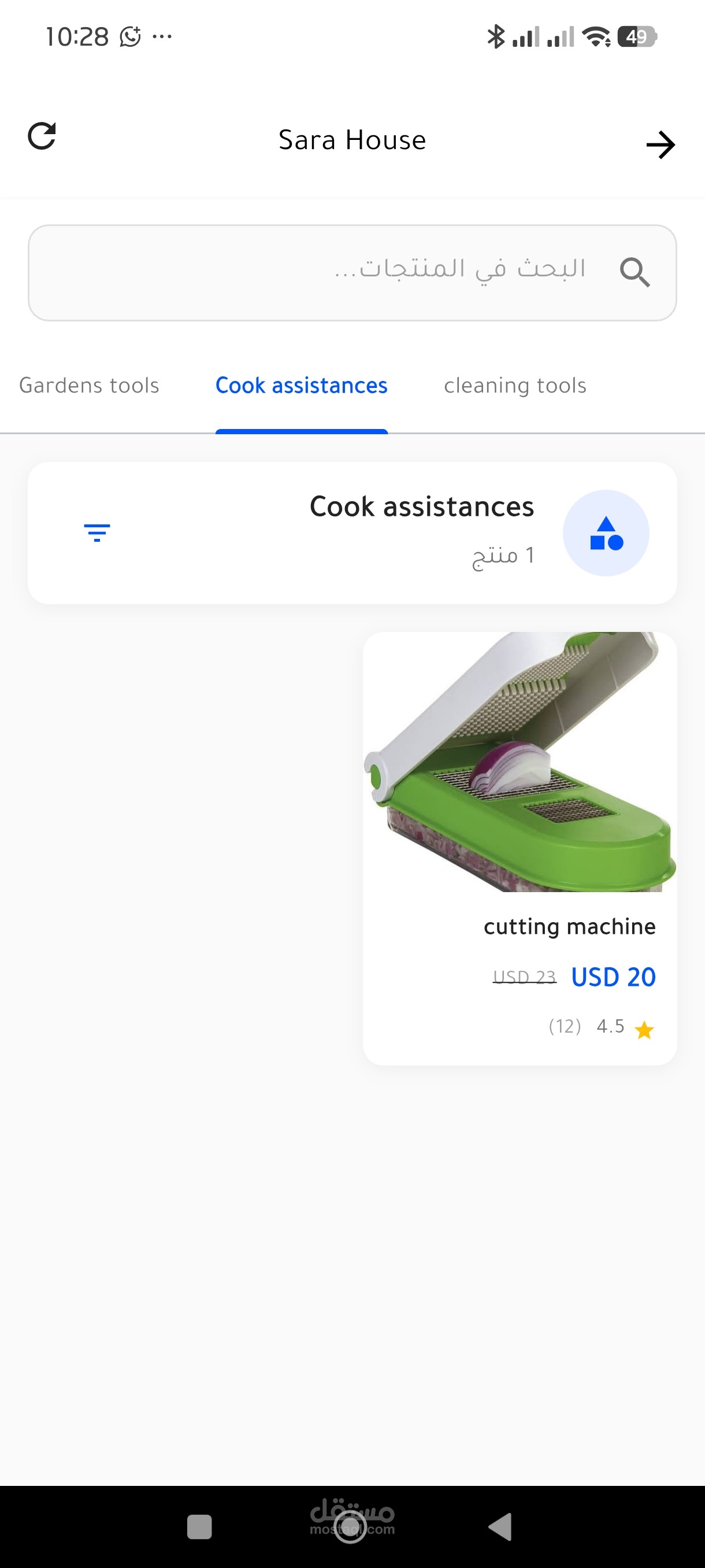Focus the product search field
This screenshot has height=1568, width=705.
point(352,272)
